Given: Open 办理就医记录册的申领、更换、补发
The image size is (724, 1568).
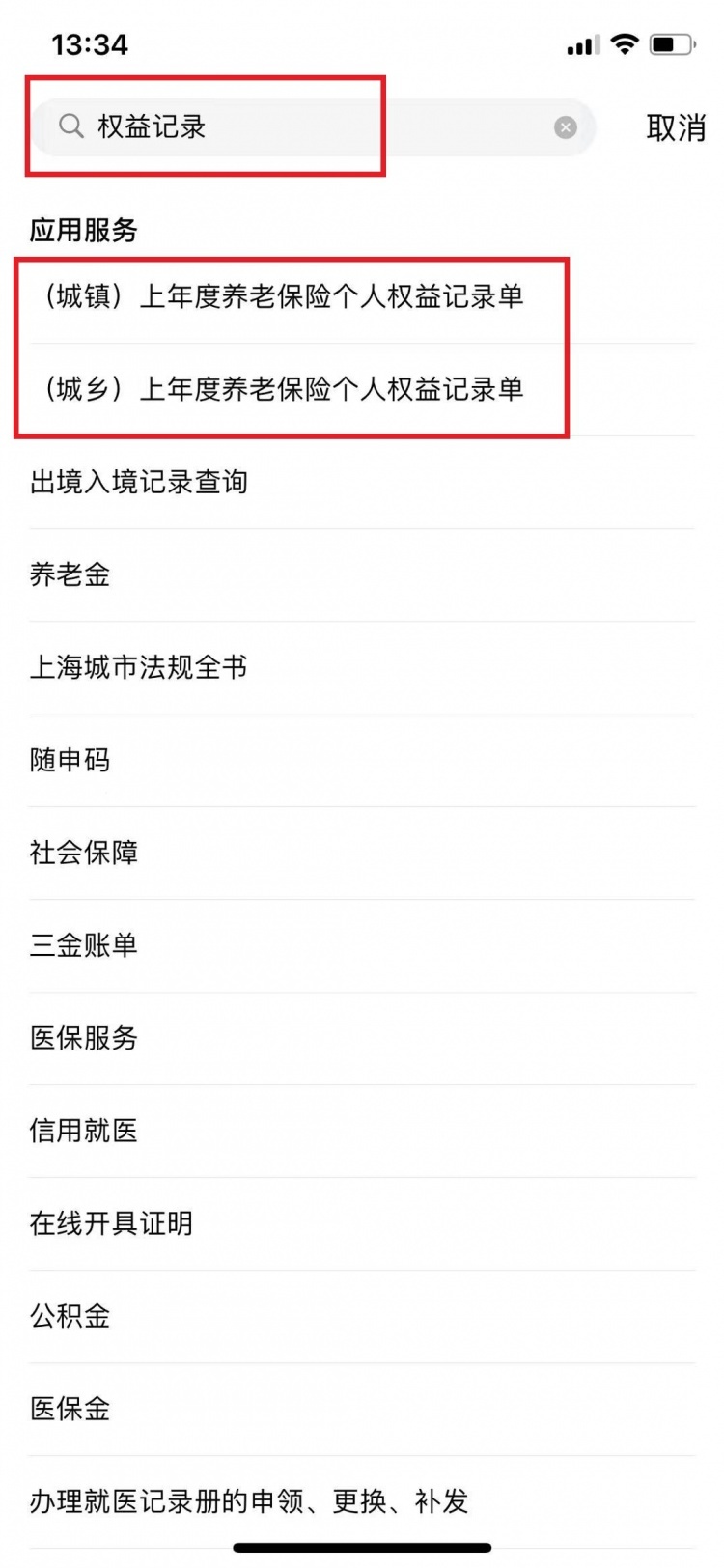Looking at the screenshot, I should [362, 1501].
